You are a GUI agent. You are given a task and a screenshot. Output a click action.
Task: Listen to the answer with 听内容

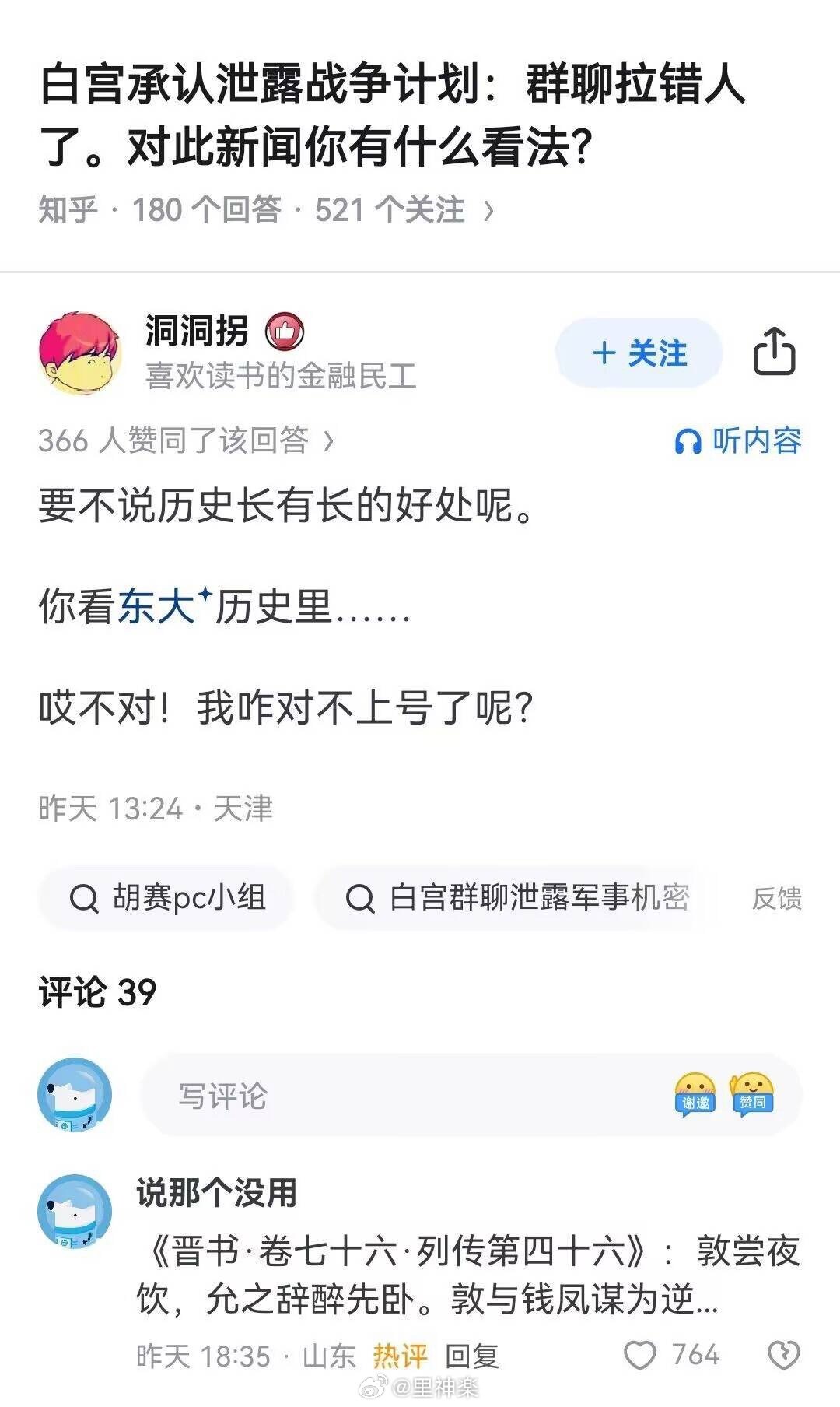737,441
